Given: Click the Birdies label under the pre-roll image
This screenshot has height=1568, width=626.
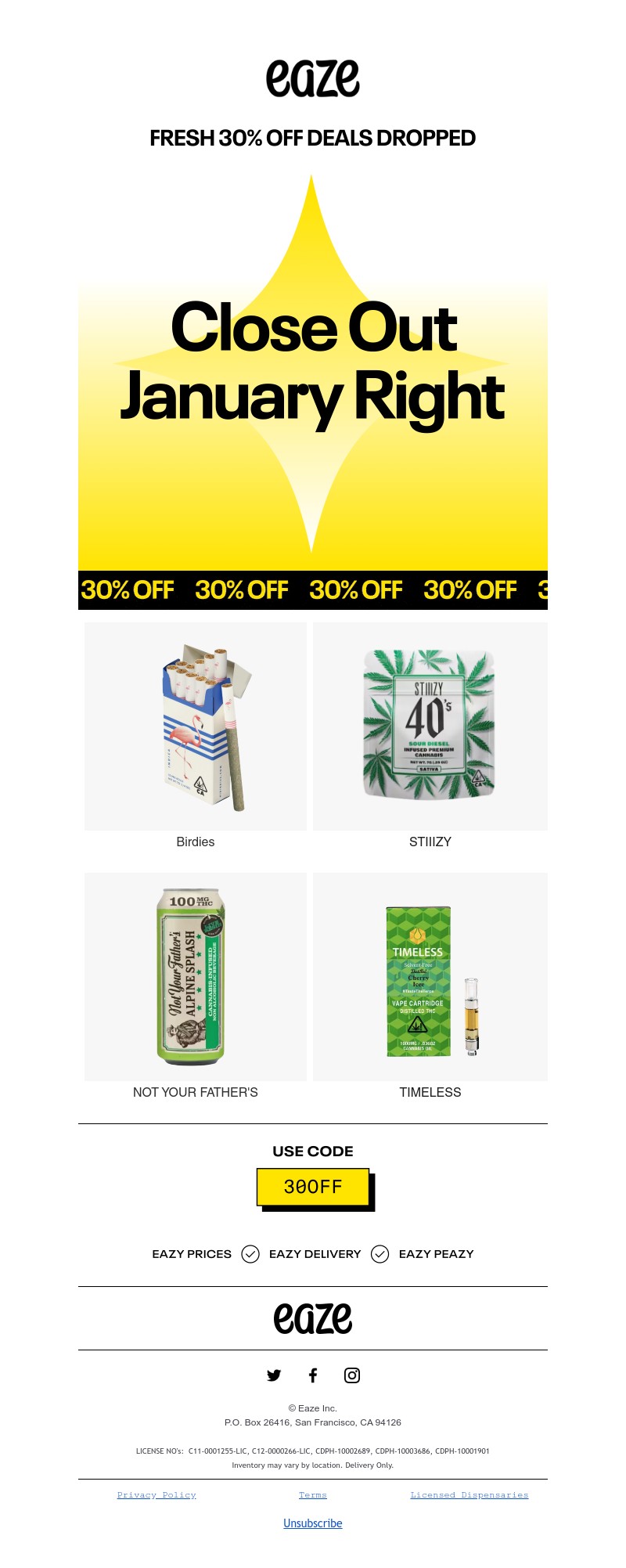Looking at the screenshot, I should 196,842.
